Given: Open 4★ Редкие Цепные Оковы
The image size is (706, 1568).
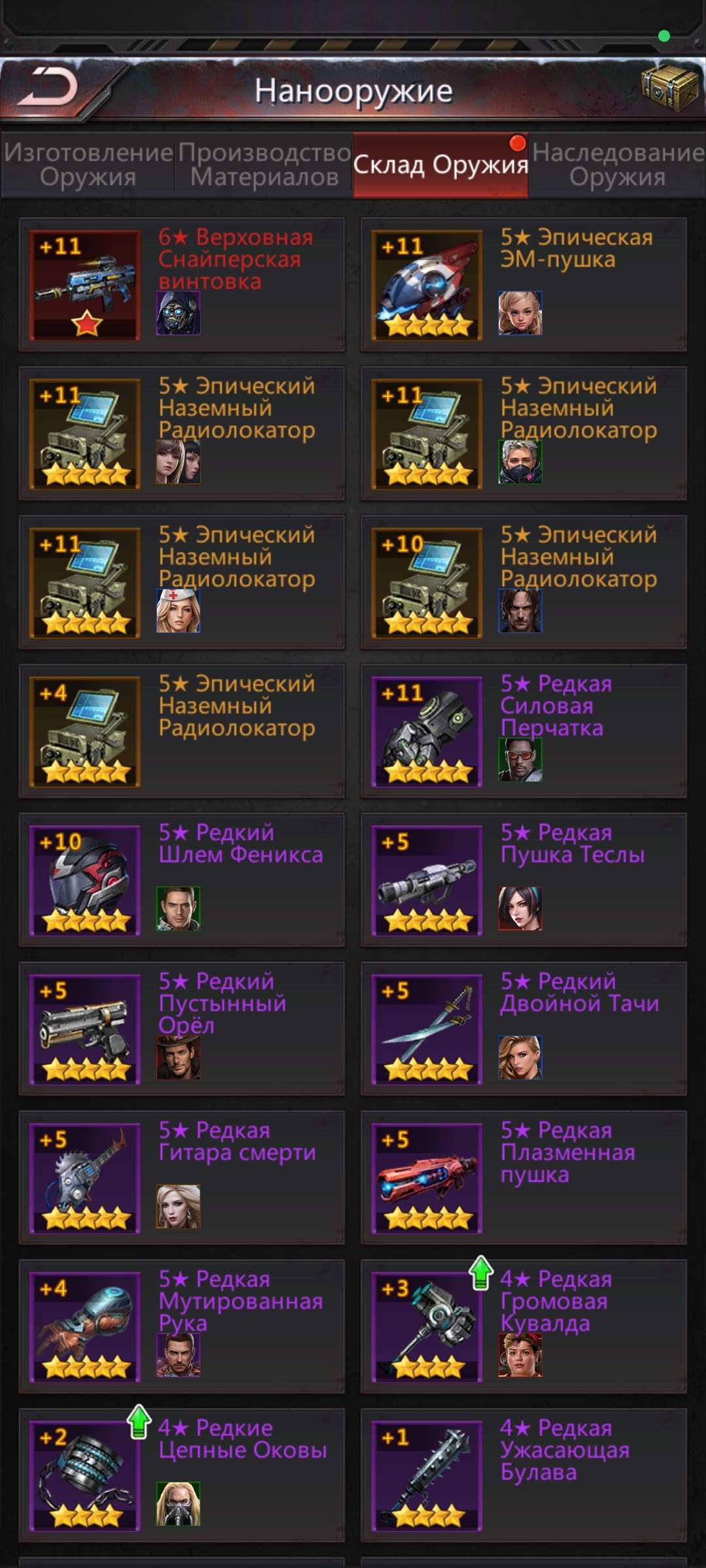Looking at the screenshot, I should [x=182, y=1476].
